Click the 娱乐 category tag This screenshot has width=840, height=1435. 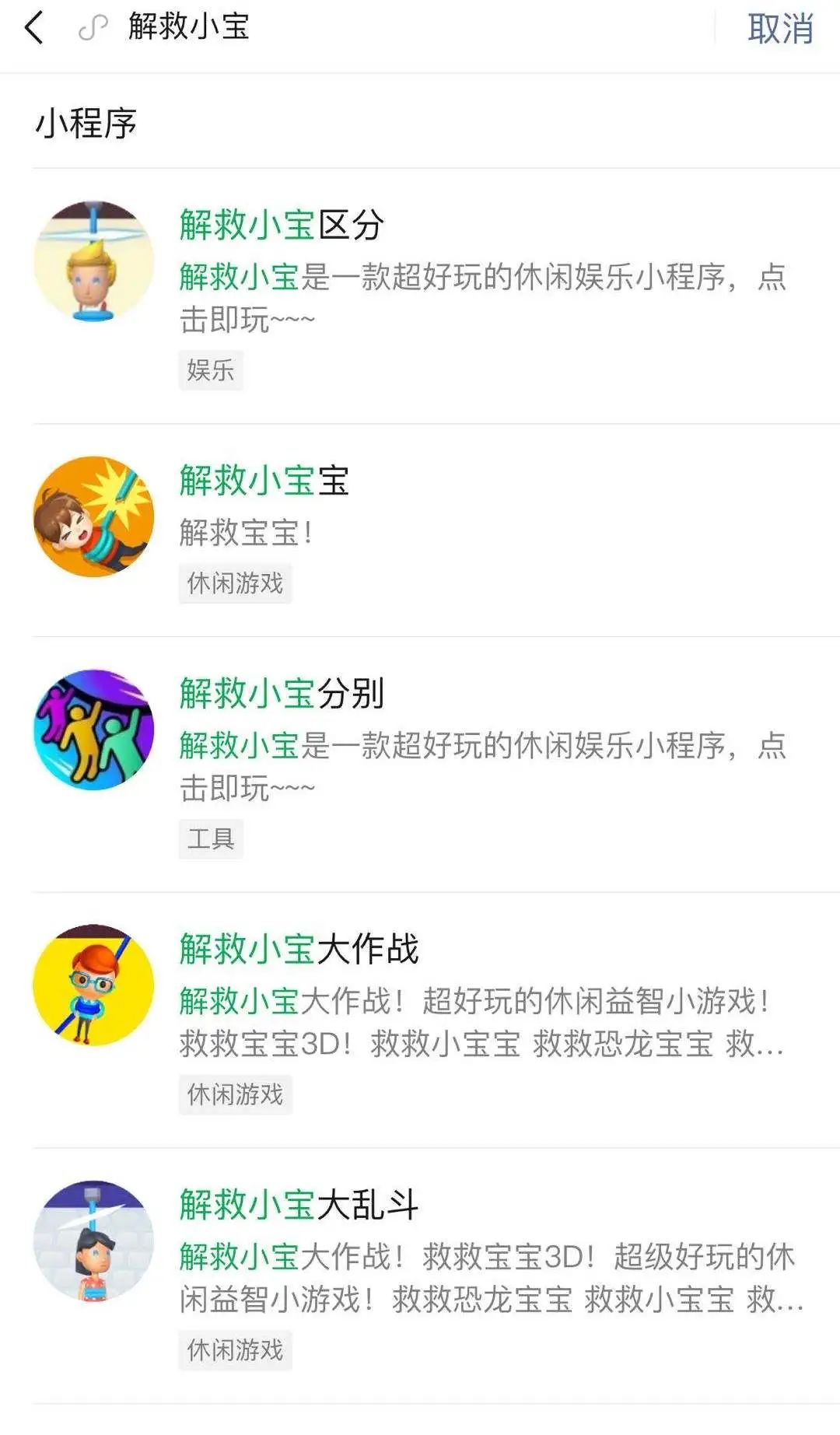tap(212, 371)
